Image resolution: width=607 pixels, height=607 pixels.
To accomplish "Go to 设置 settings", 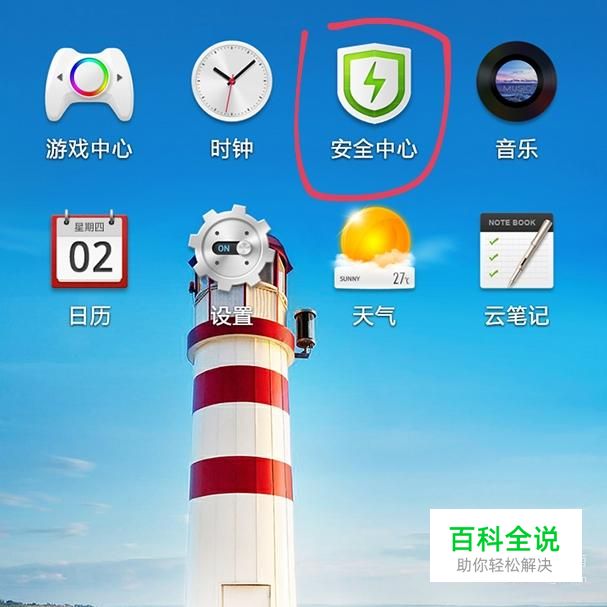I will click(231, 251).
